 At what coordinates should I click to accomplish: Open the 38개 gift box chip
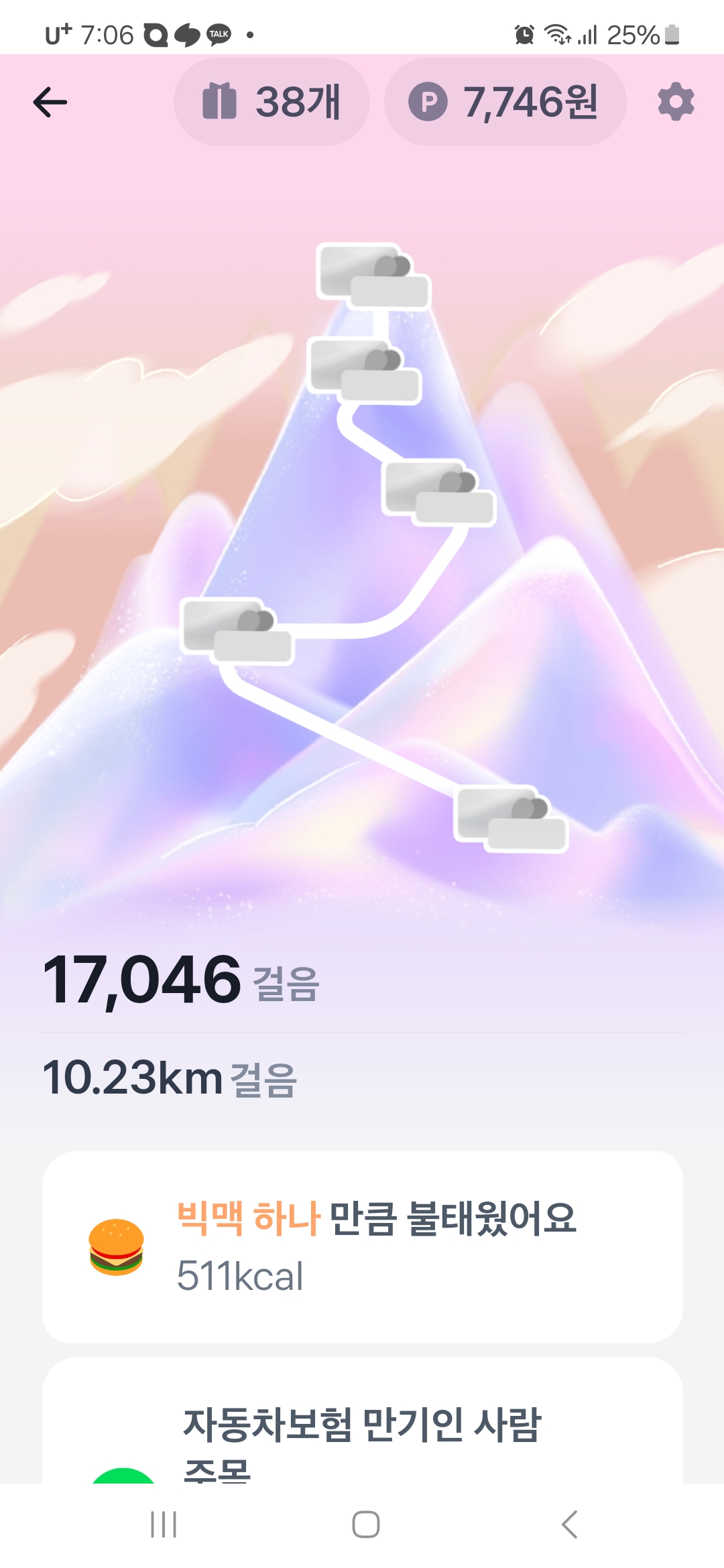[x=271, y=102]
